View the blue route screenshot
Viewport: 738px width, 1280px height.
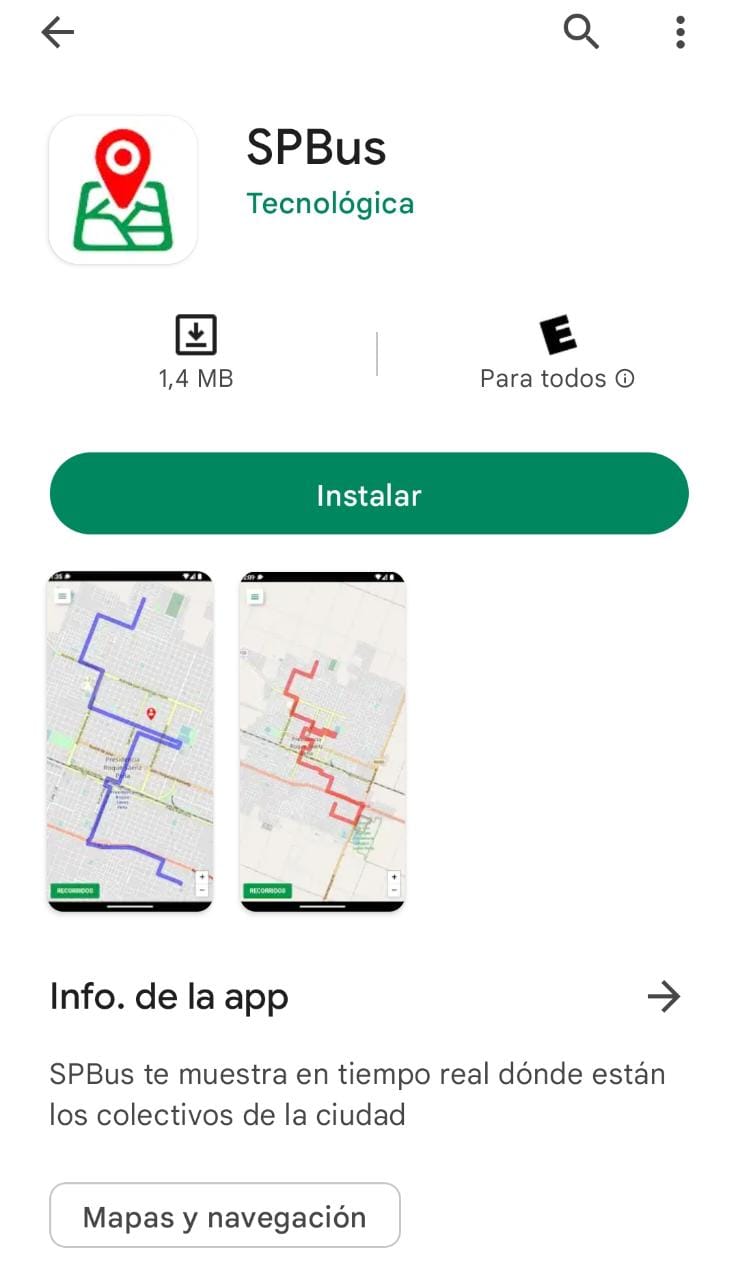130,741
